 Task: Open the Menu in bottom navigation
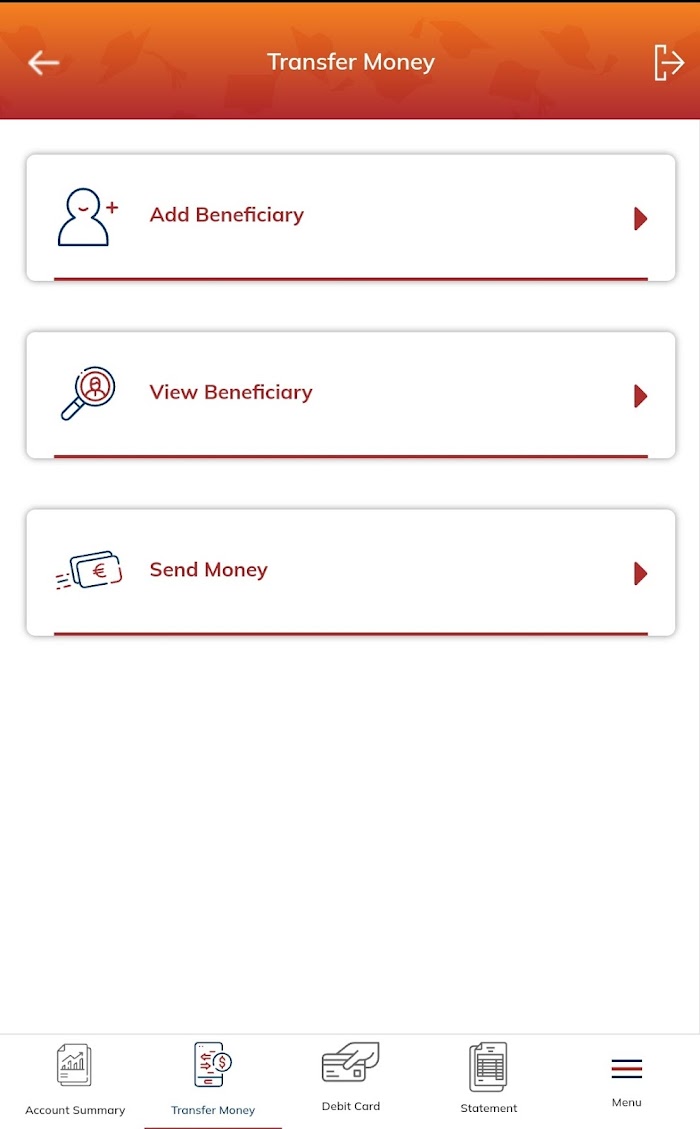click(x=627, y=1080)
